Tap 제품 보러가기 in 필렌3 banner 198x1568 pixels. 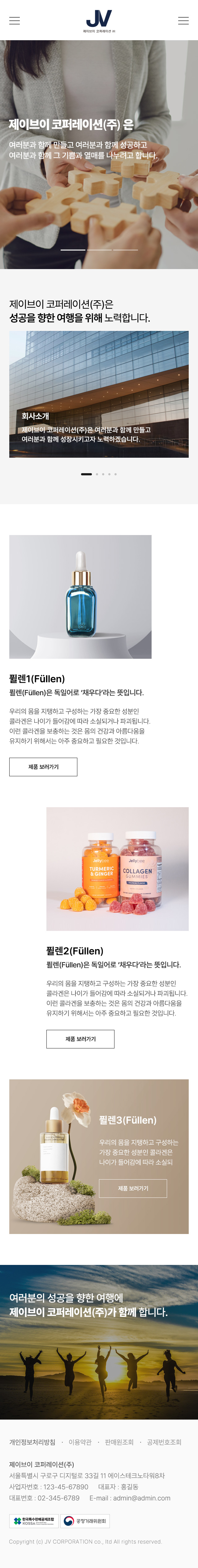tap(133, 1188)
